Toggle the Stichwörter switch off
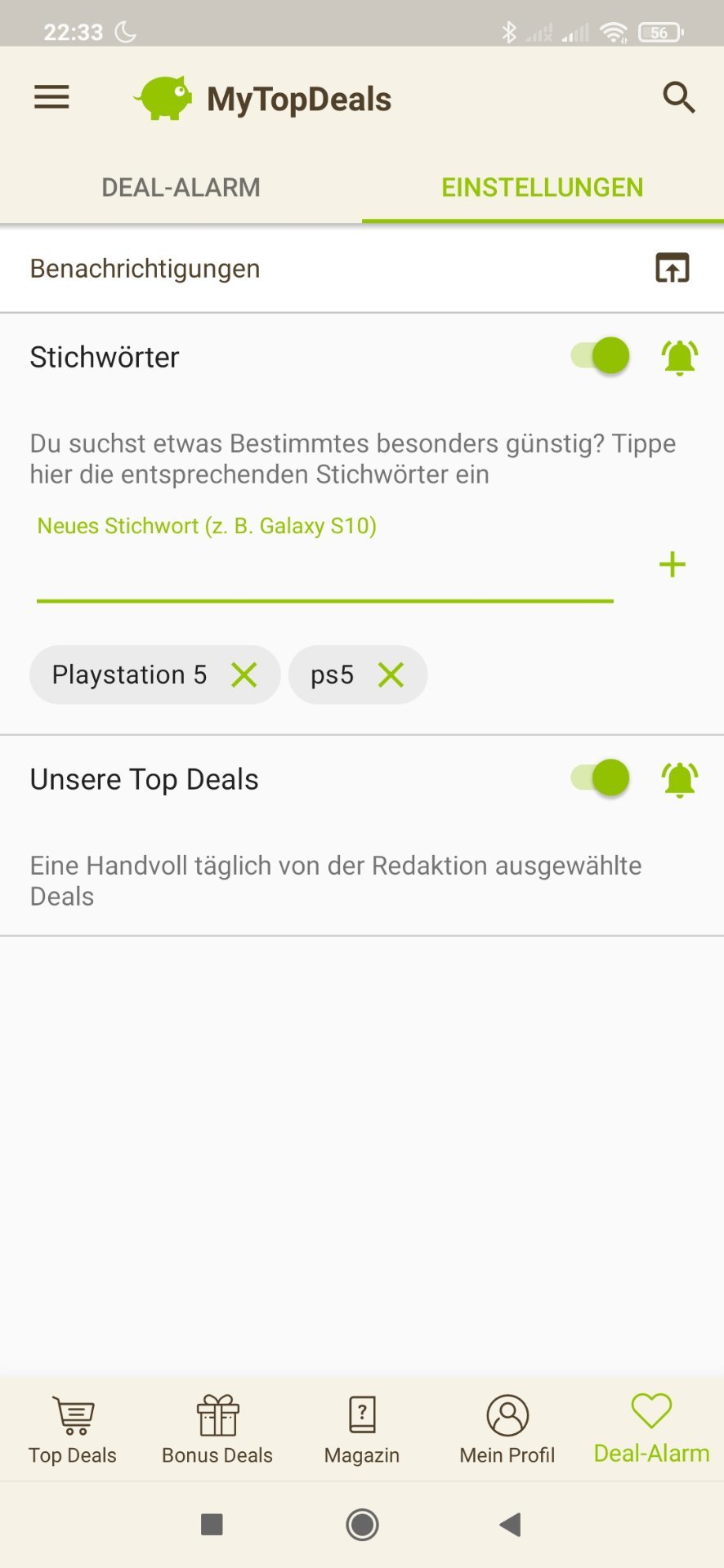The image size is (724, 1568). pyautogui.click(x=601, y=356)
